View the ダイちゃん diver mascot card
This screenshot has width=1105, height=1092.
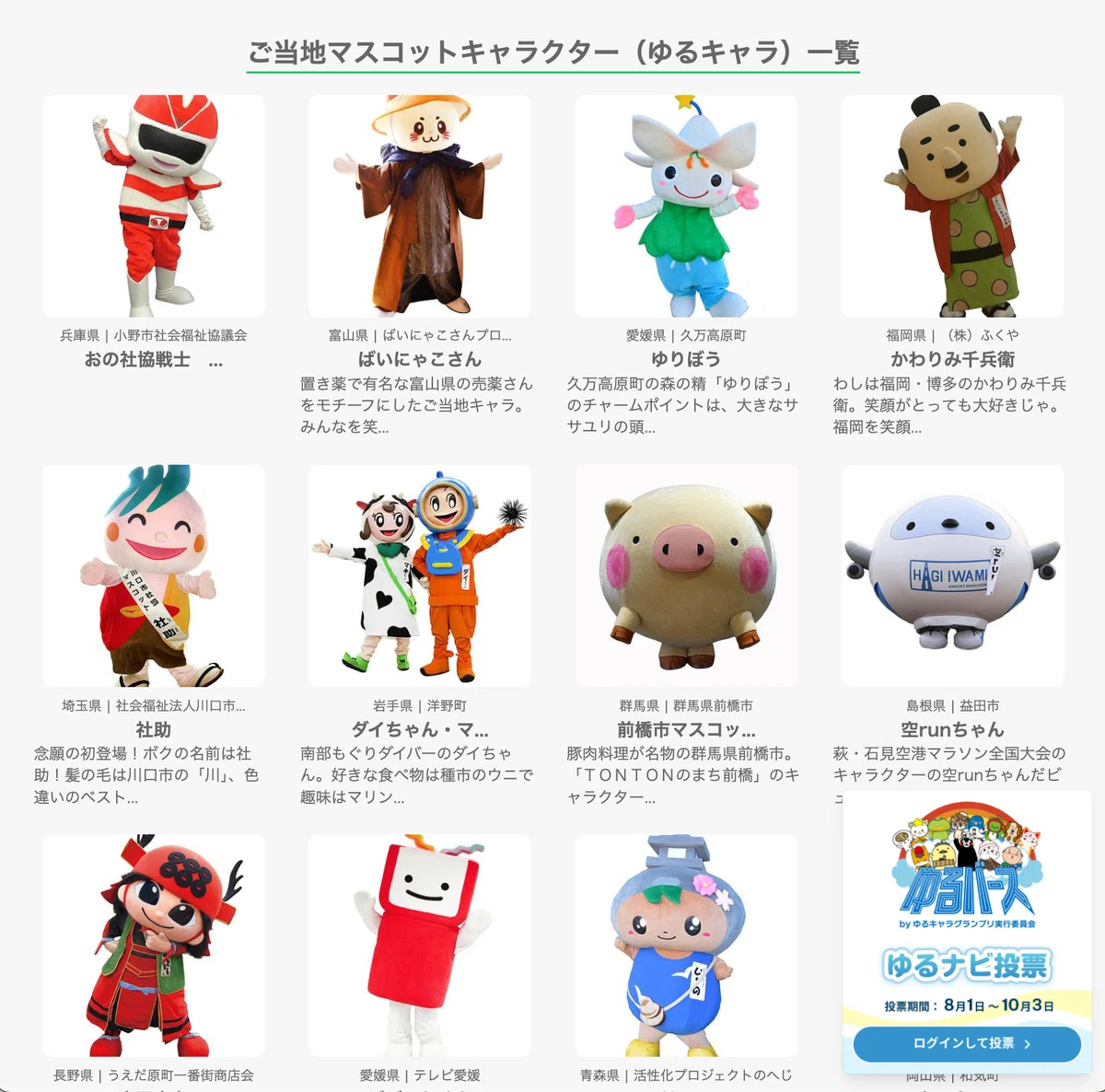pos(420,636)
